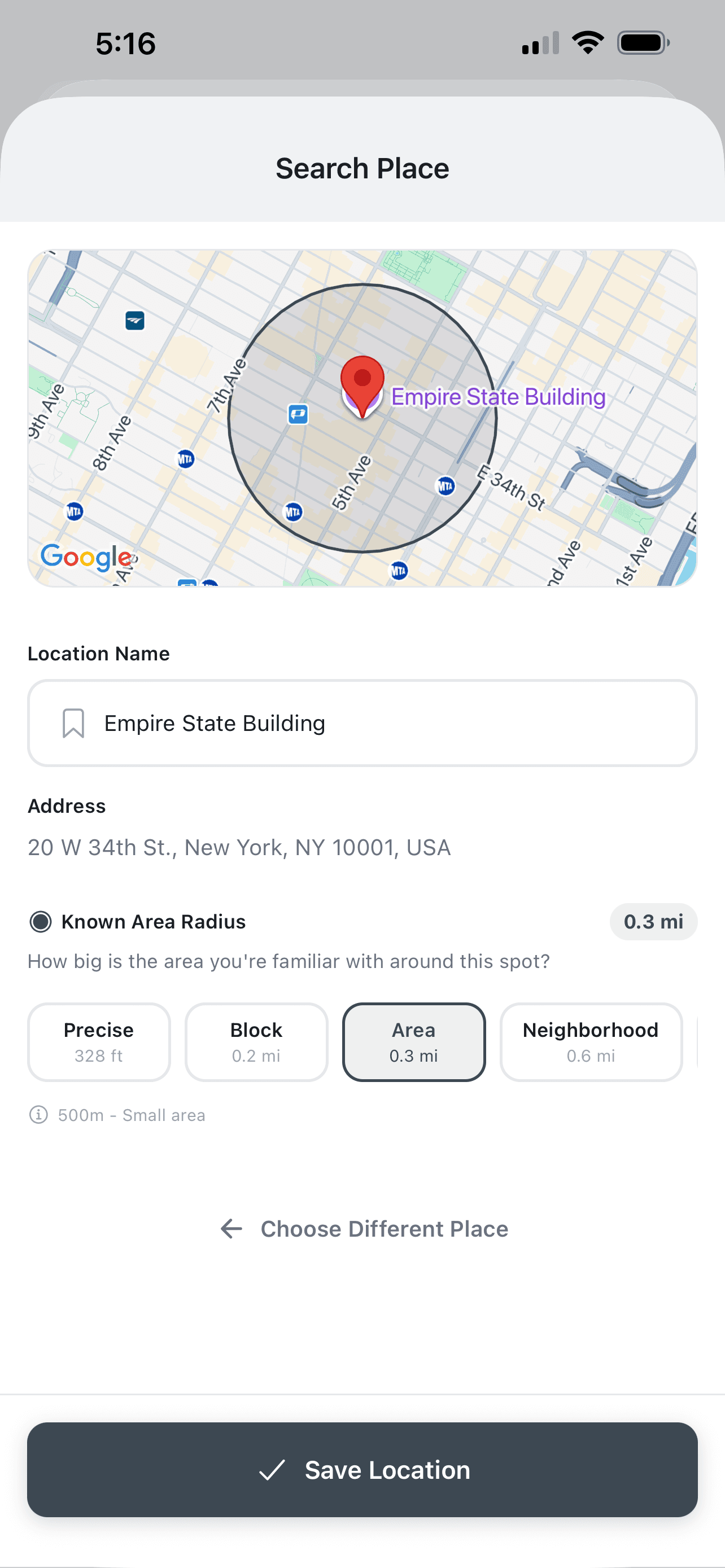Click the Location Name input showing Empire State Building

point(362,723)
